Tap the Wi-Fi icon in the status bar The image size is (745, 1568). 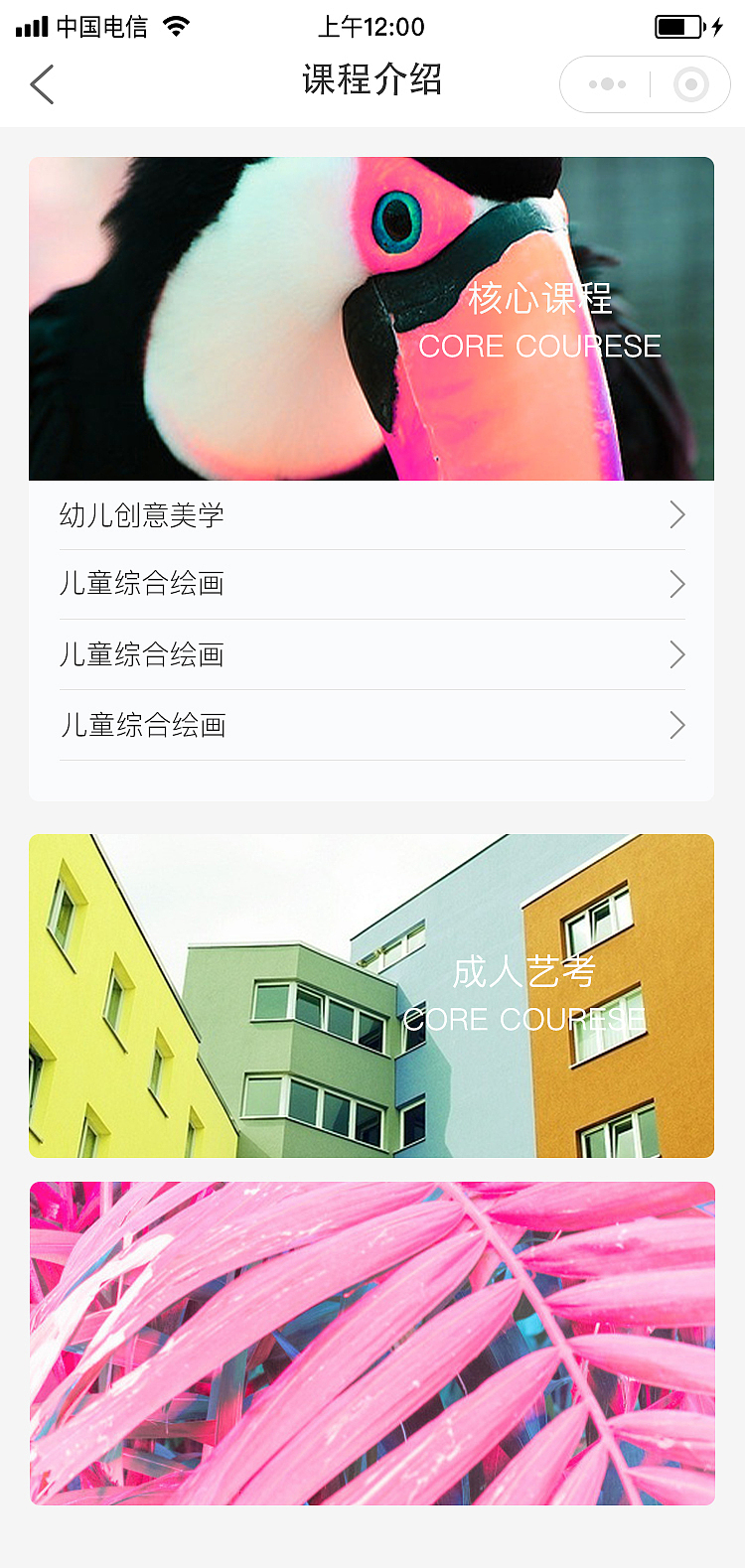[x=176, y=26]
